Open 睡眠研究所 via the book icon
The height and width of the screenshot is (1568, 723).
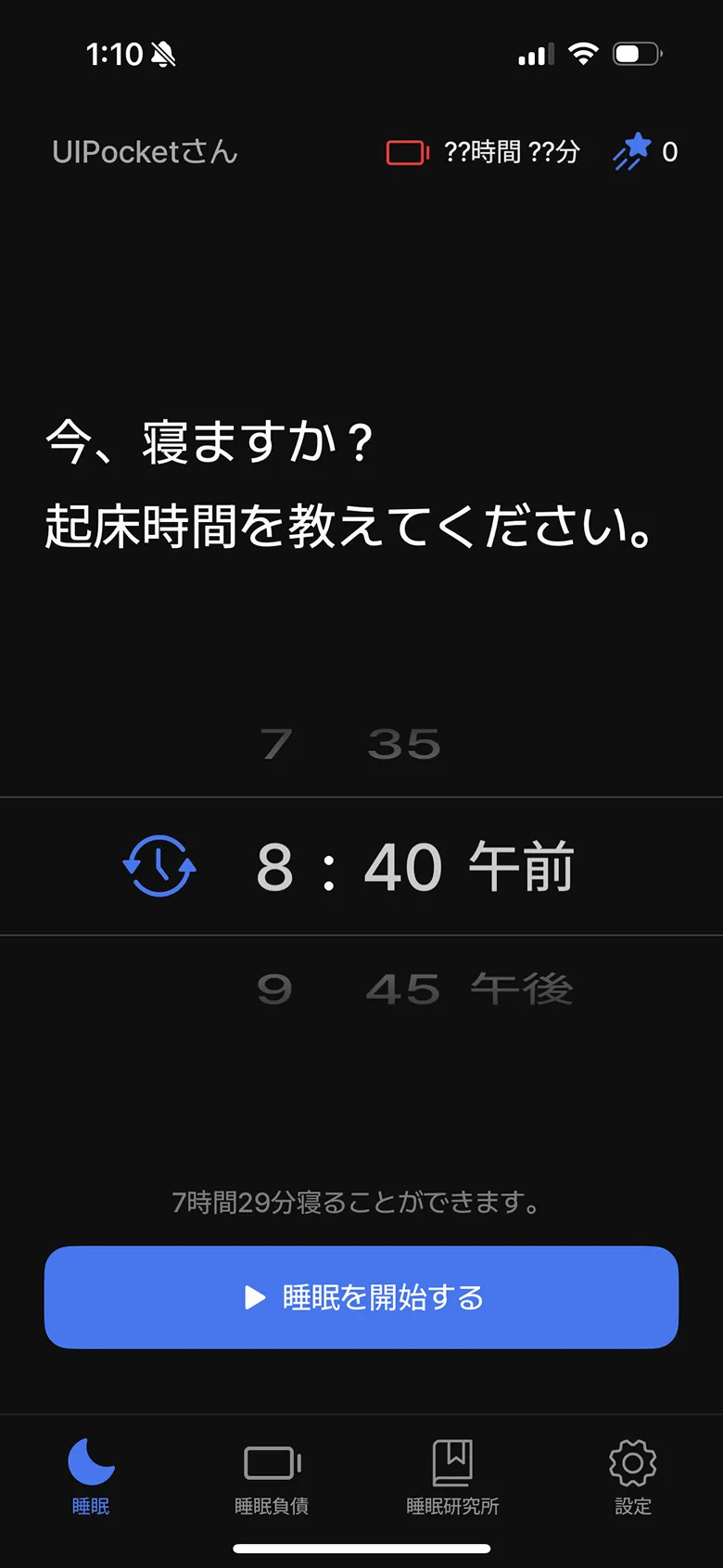point(451,1465)
